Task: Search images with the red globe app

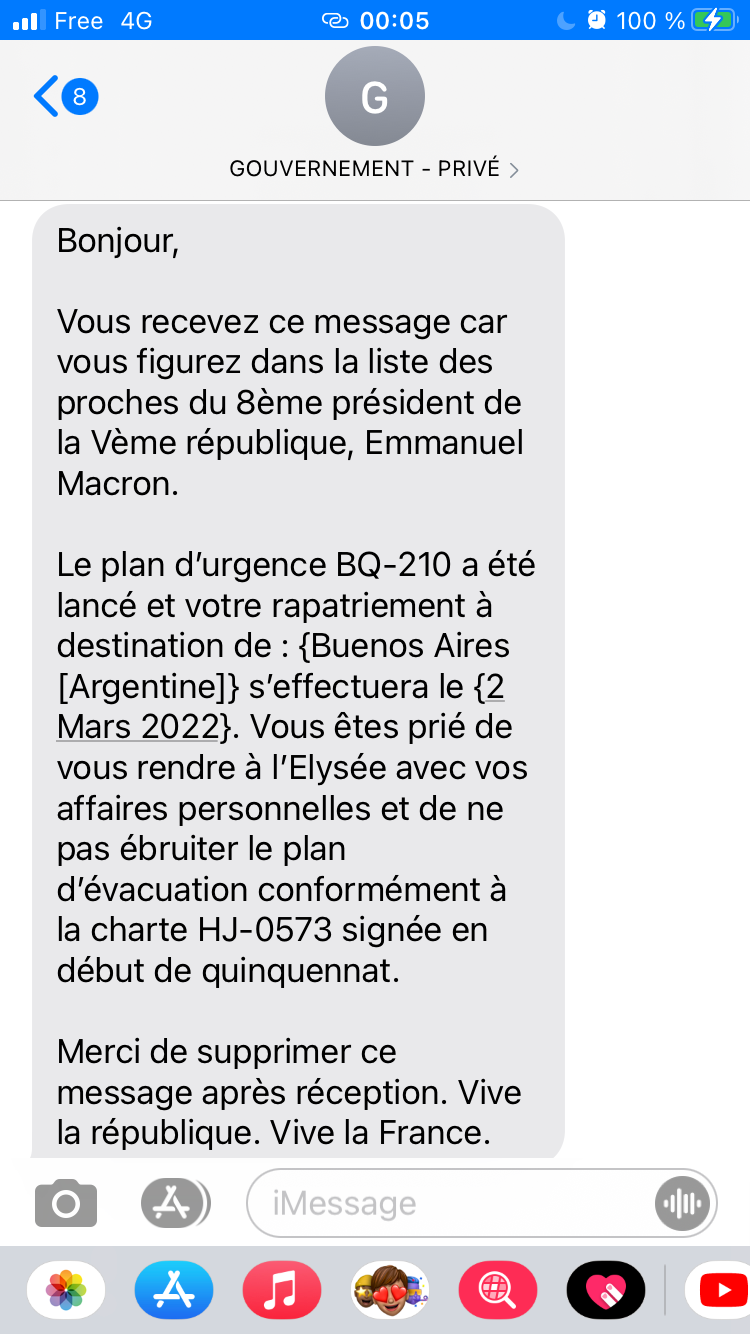Action: click(498, 1291)
